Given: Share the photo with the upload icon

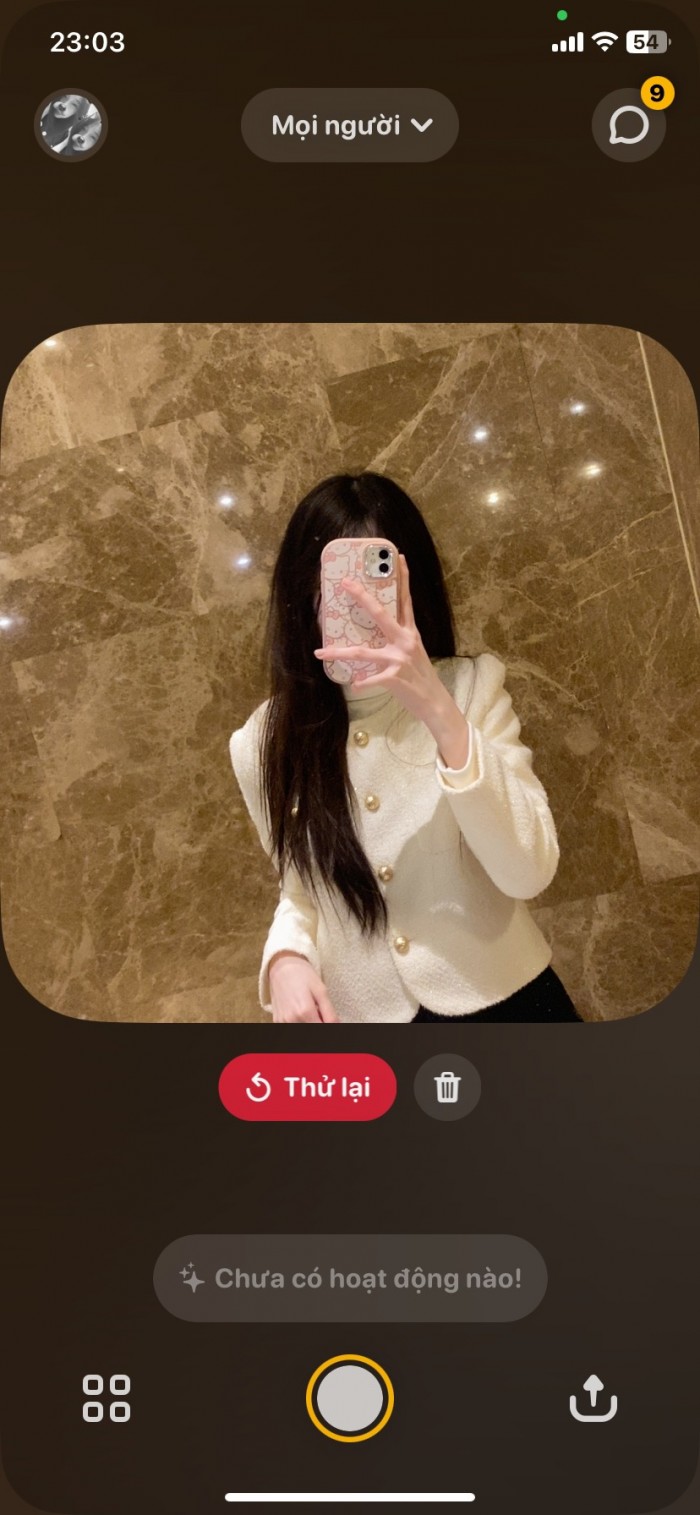Looking at the screenshot, I should tap(593, 1398).
